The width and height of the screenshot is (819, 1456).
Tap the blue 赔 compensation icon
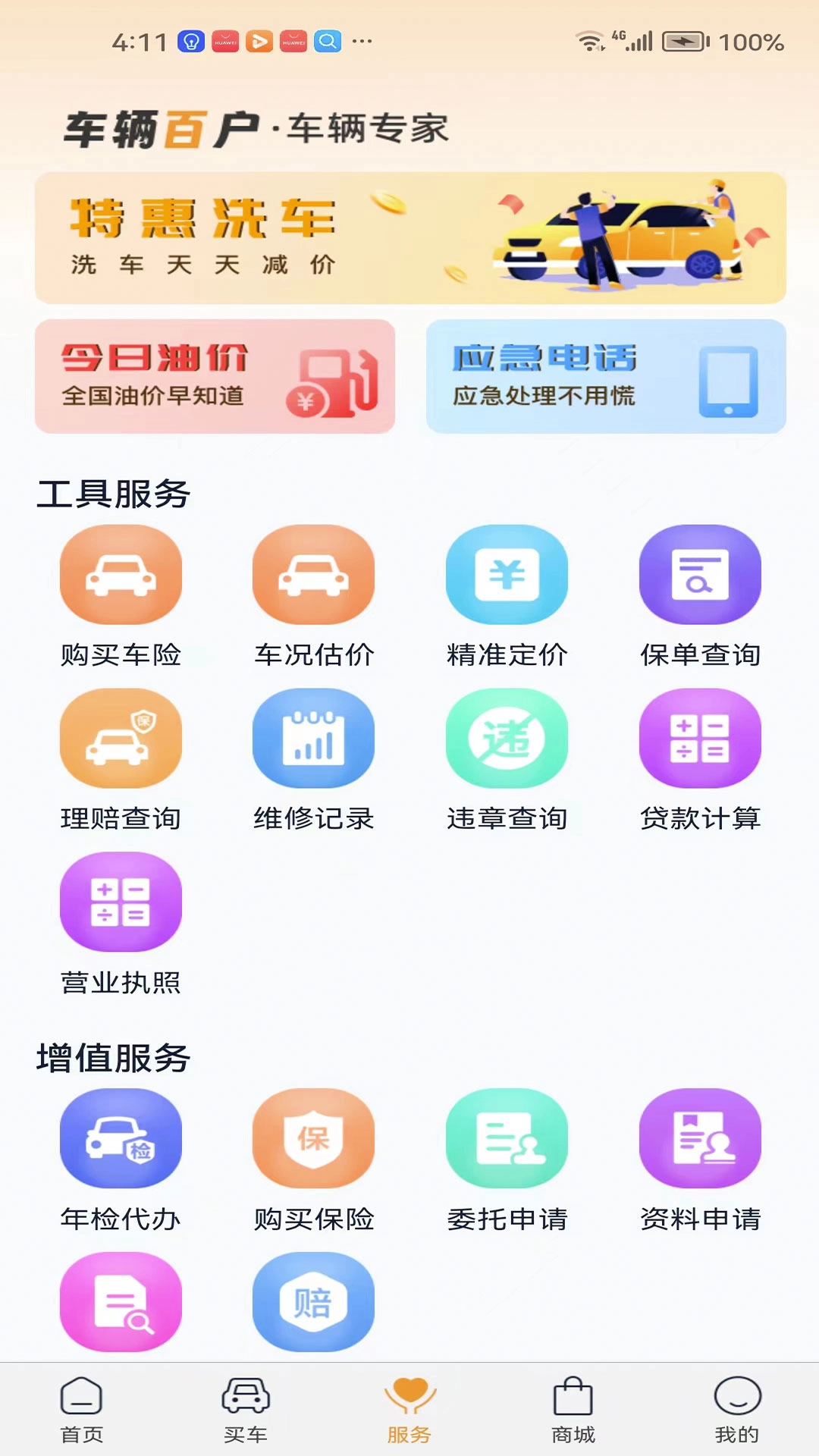click(314, 1303)
